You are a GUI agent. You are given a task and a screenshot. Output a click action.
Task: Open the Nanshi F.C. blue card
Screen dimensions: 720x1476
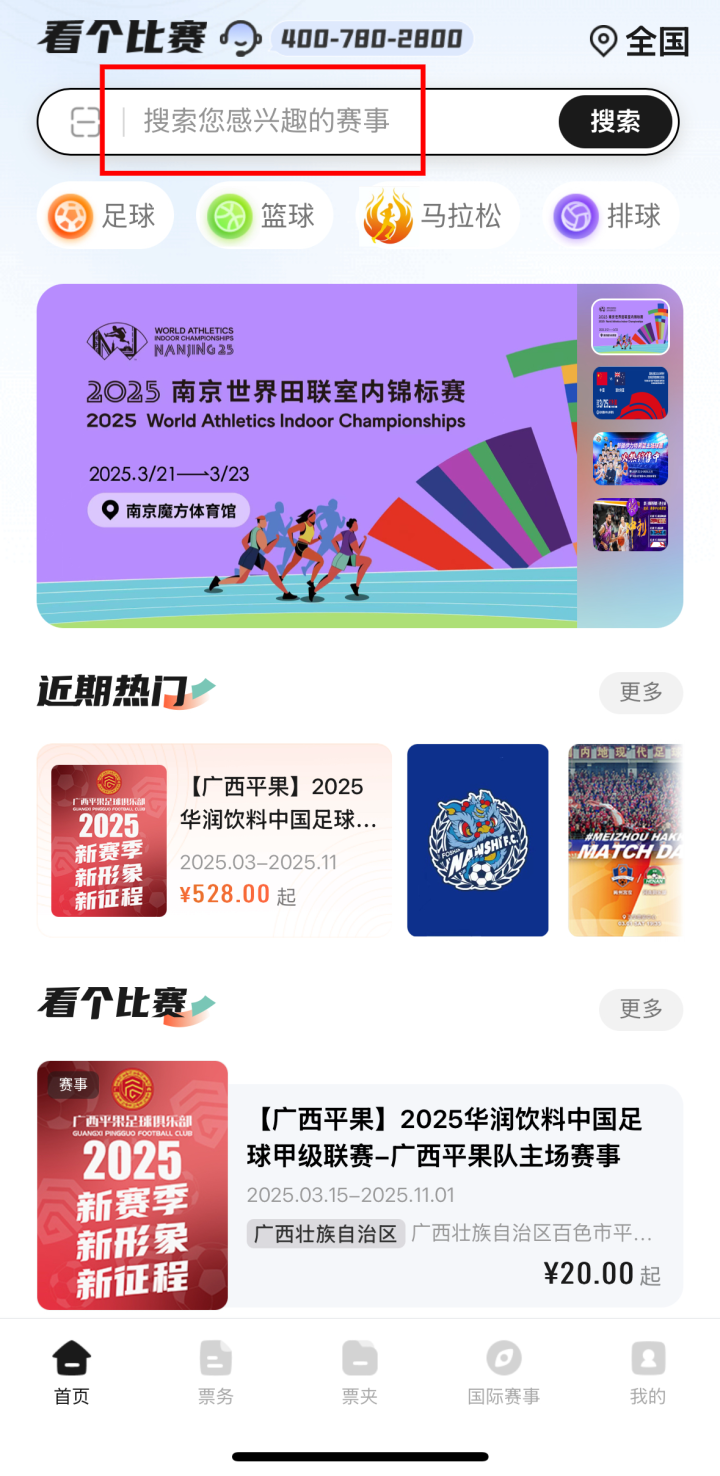coord(477,840)
